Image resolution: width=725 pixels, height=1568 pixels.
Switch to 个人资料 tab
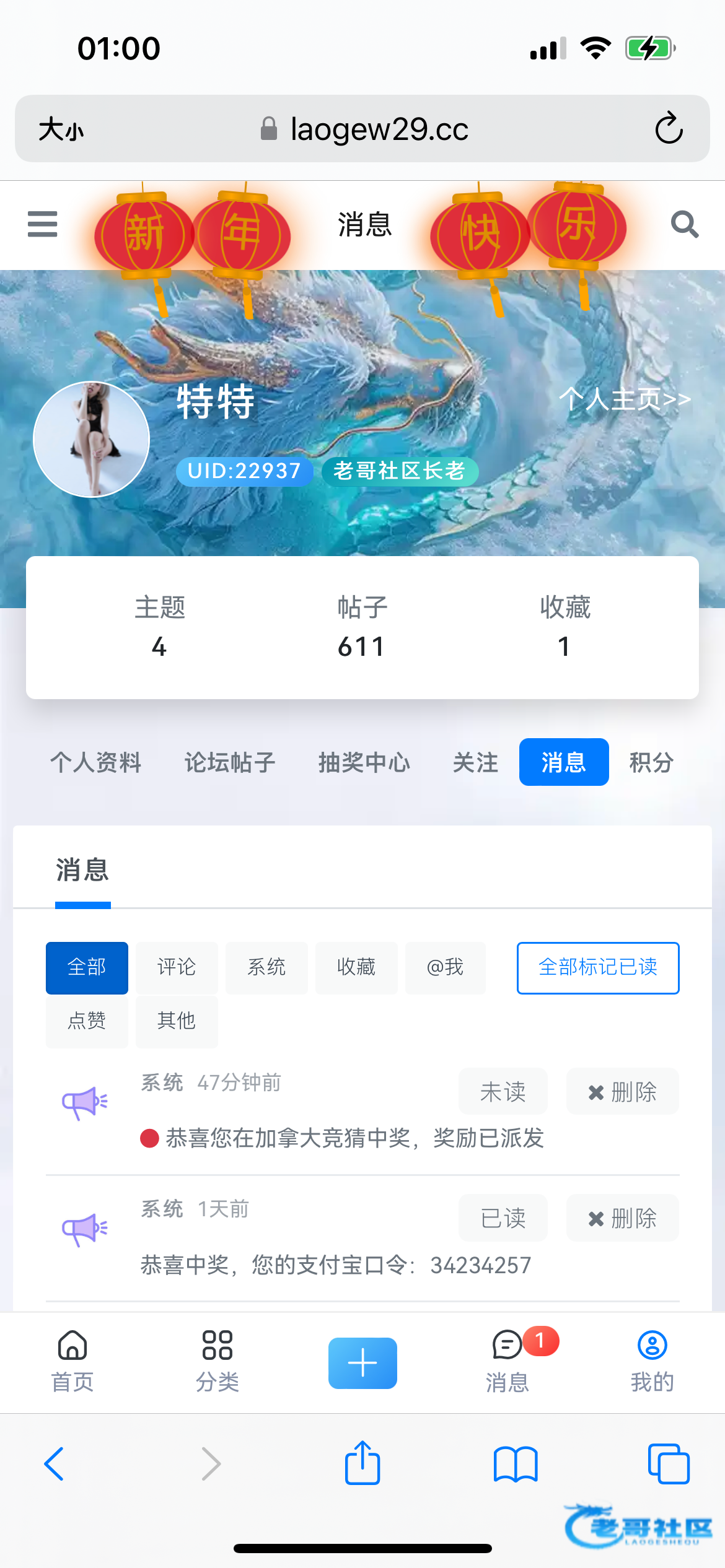[96, 762]
